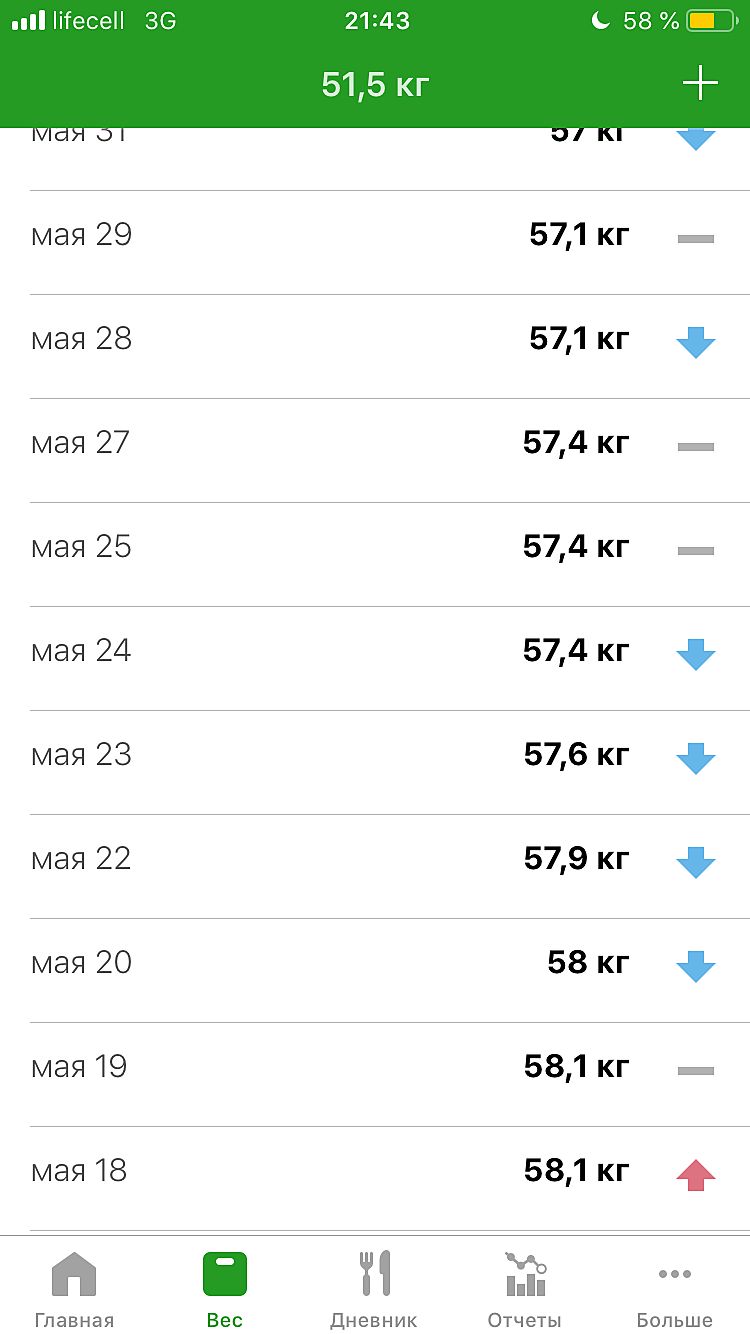
Task: Switch to the Главная tab
Action: (x=74, y=1290)
